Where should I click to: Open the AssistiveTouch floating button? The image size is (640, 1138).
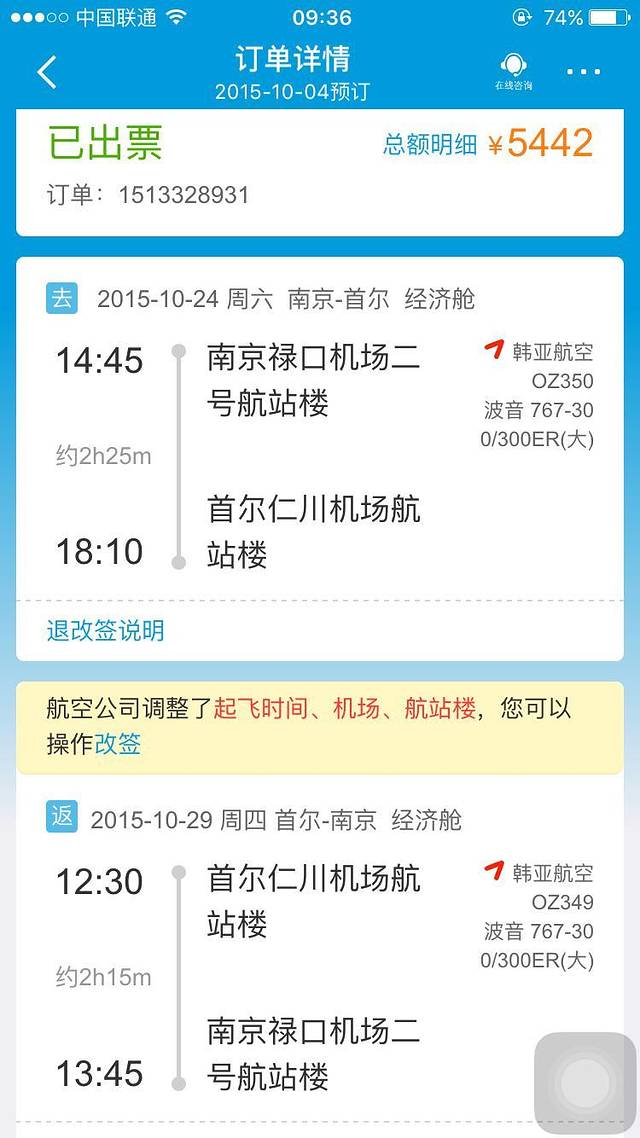pyautogui.click(x=584, y=1084)
